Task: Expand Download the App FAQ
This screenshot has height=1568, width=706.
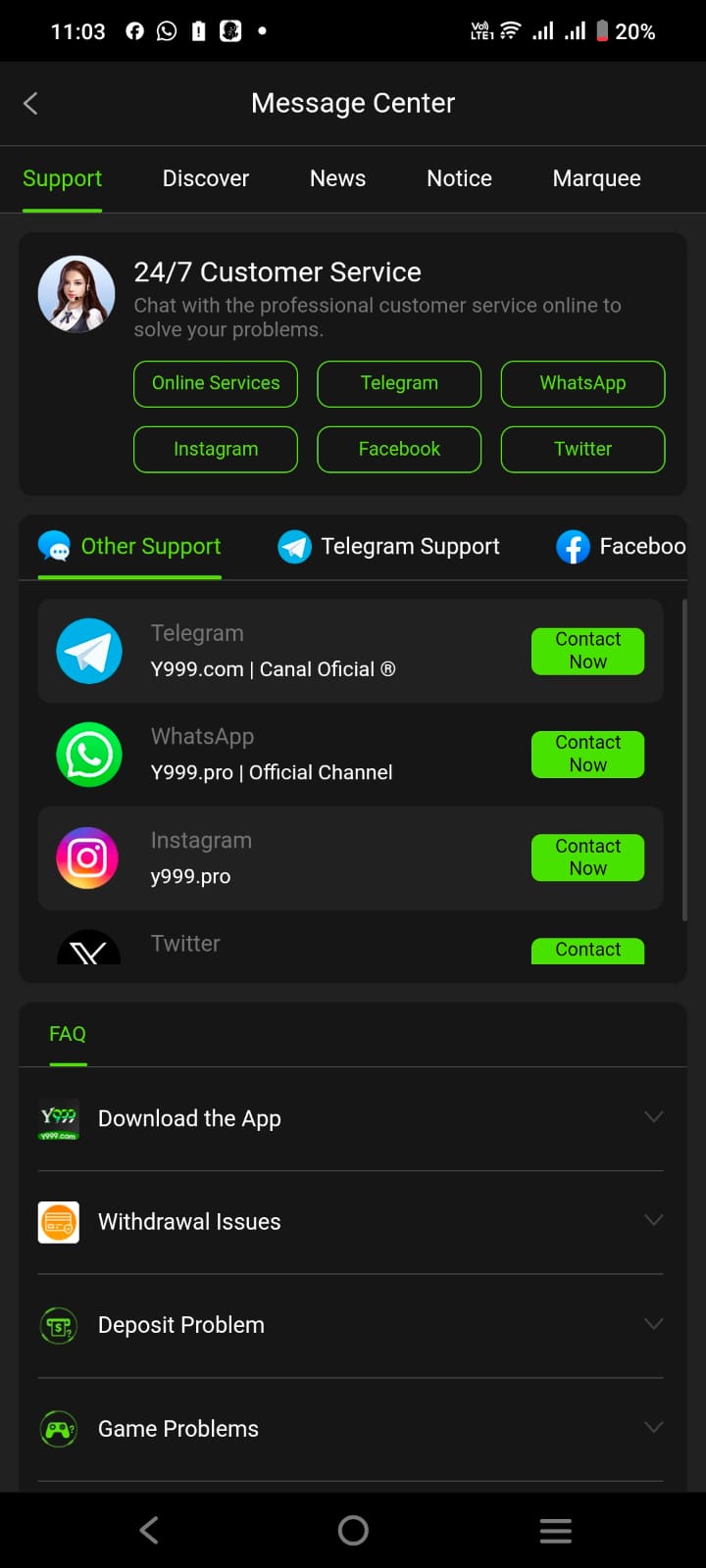Action: [351, 1118]
